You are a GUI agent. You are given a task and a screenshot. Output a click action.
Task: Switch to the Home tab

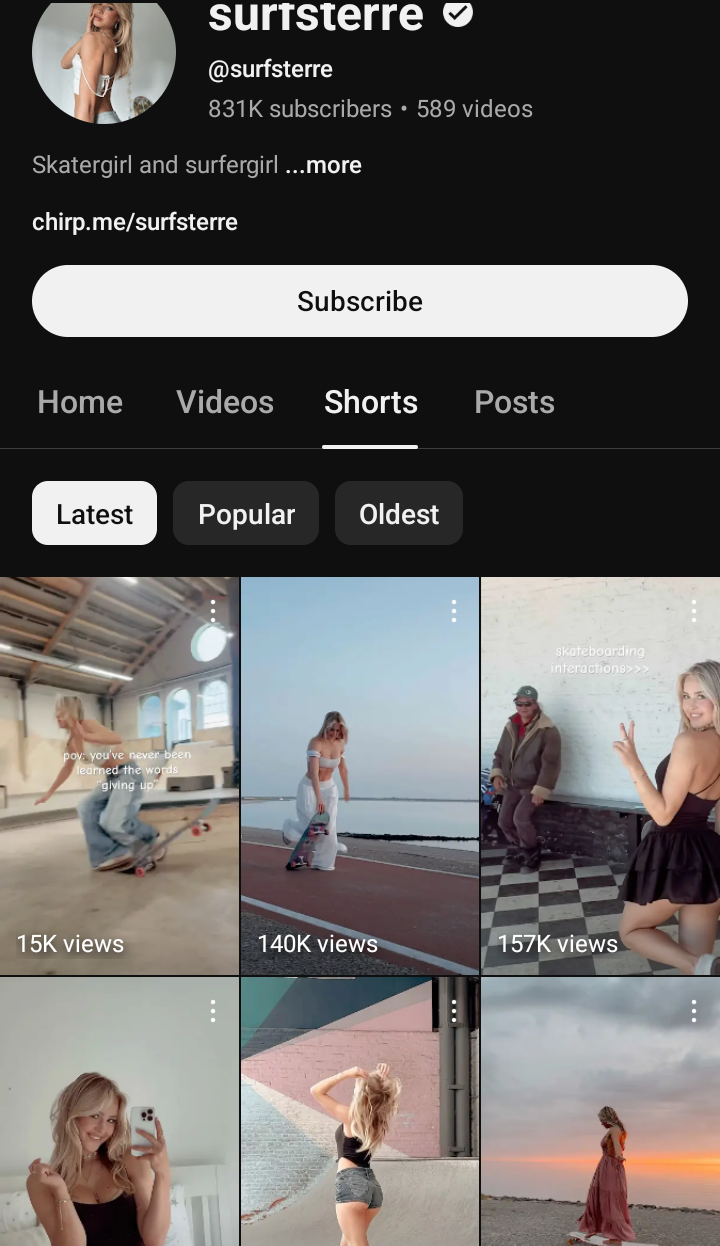(x=80, y=402)
